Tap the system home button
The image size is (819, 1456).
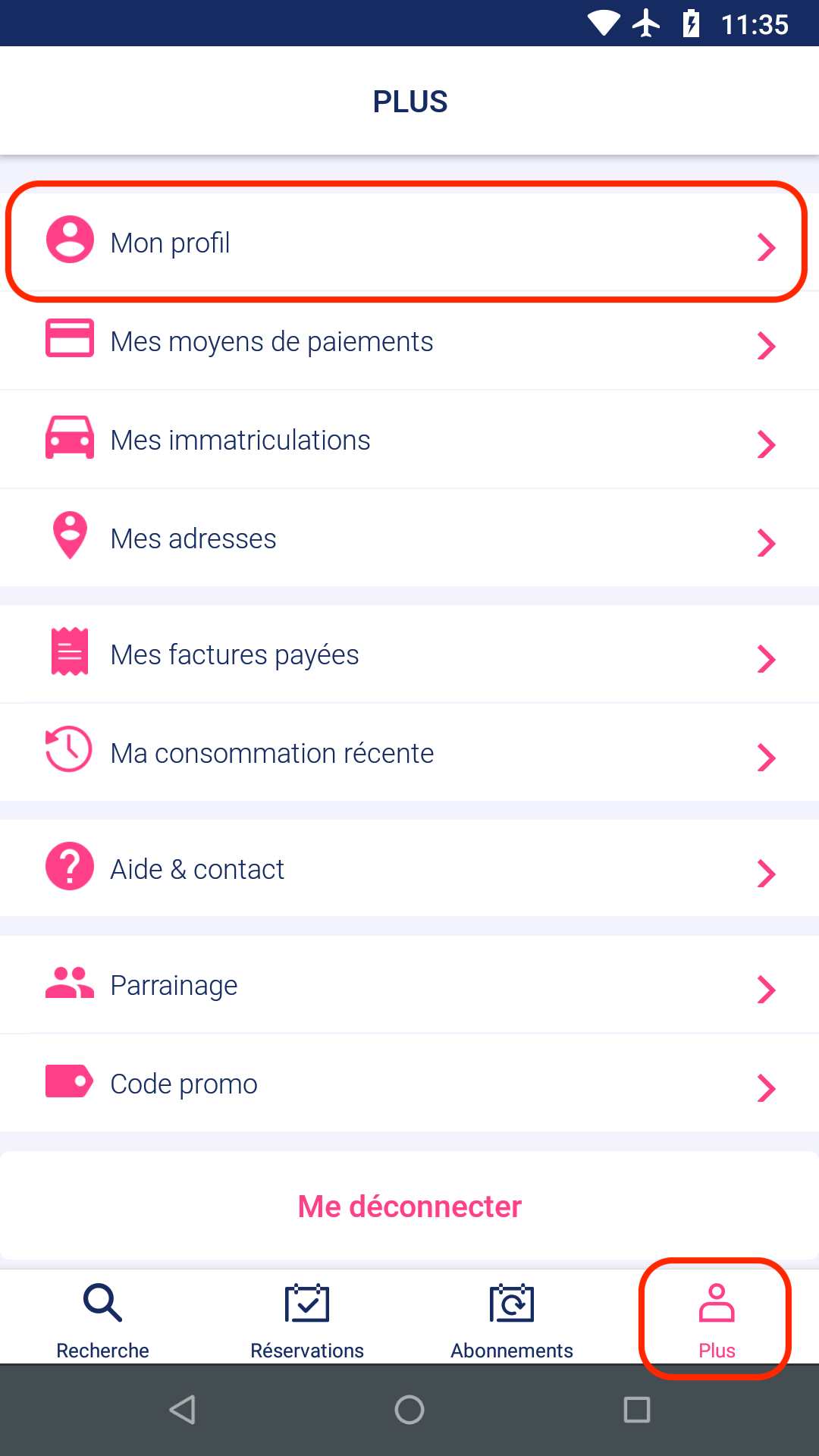(x=409, y=1410)
